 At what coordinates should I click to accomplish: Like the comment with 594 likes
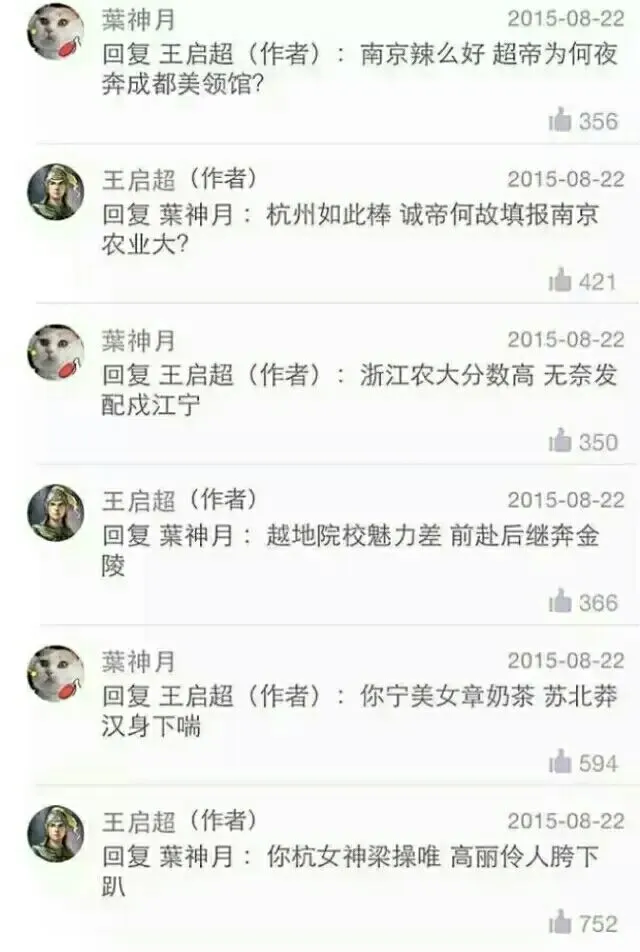(x=560, y=763)
